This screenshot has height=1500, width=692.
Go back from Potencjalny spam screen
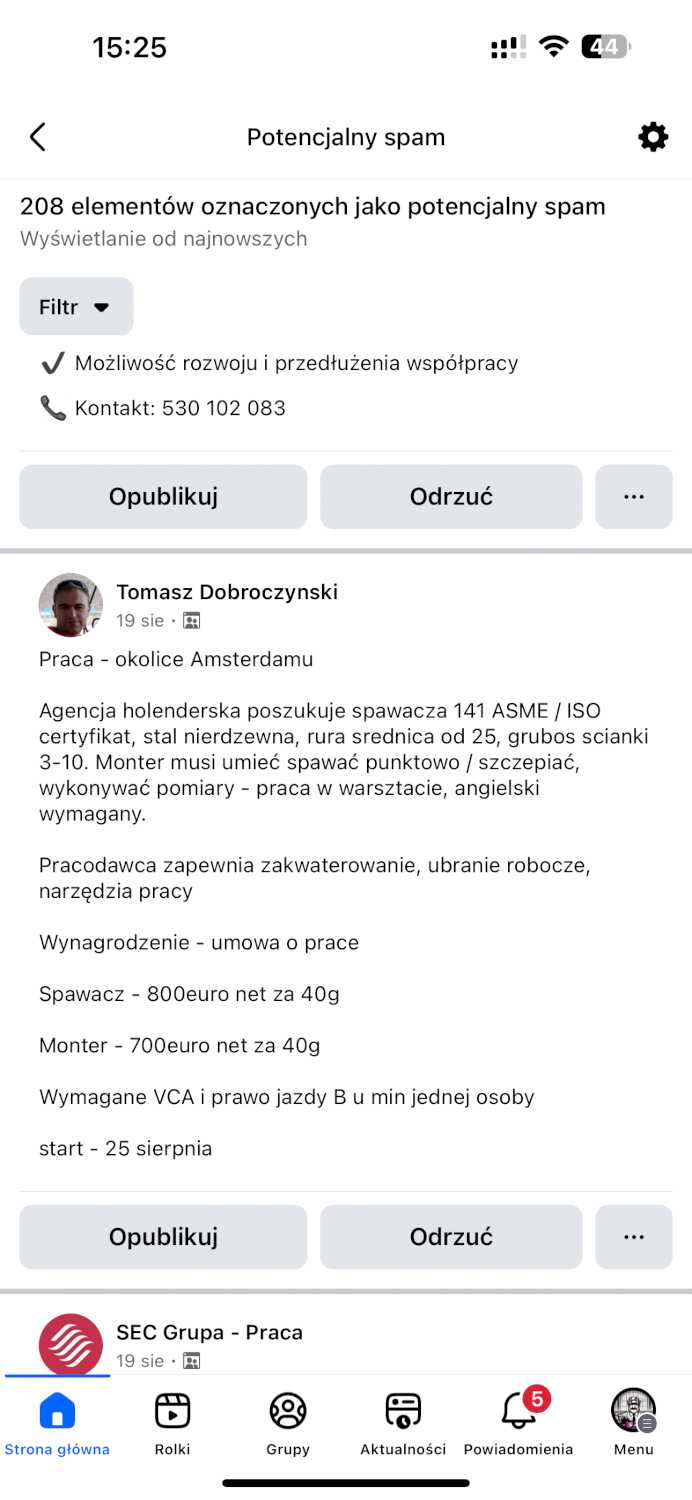coord(38,137)
